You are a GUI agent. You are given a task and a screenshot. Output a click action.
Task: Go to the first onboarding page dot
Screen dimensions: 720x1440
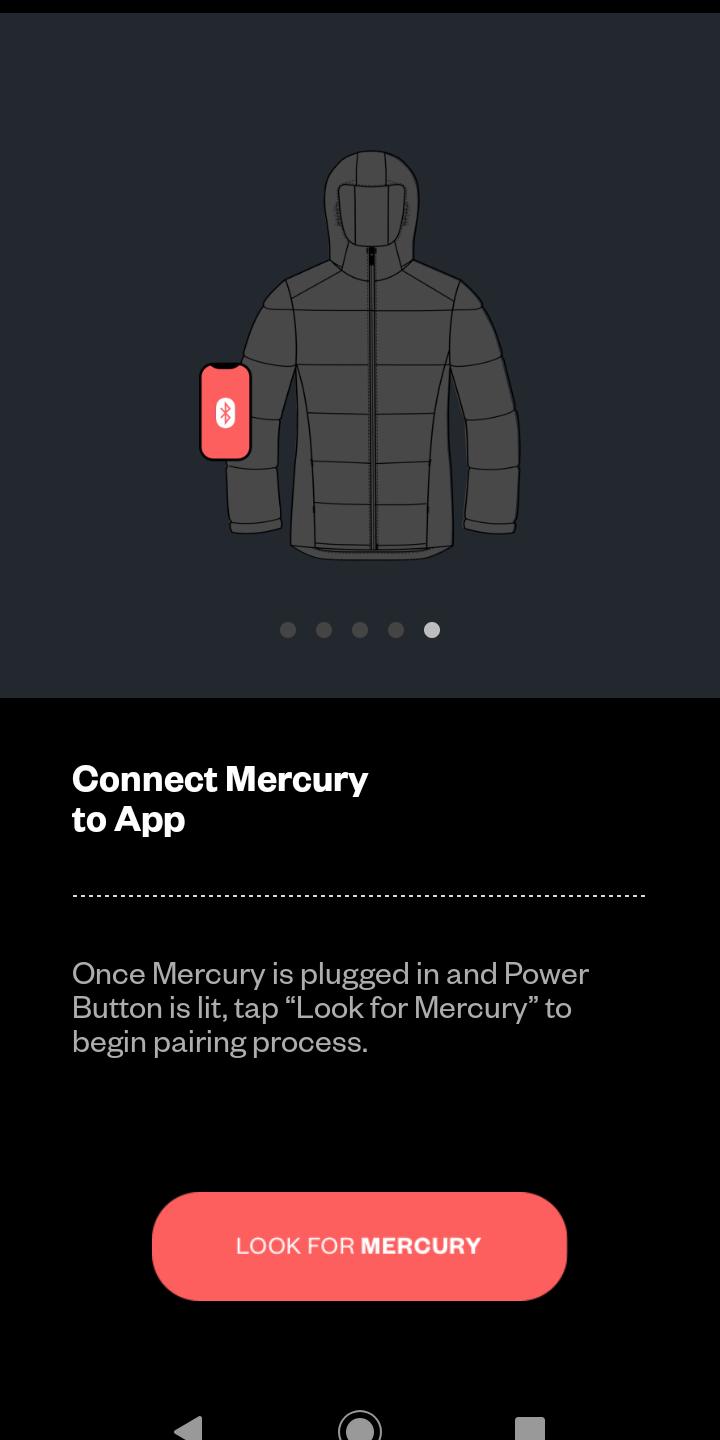coord(288,630)
